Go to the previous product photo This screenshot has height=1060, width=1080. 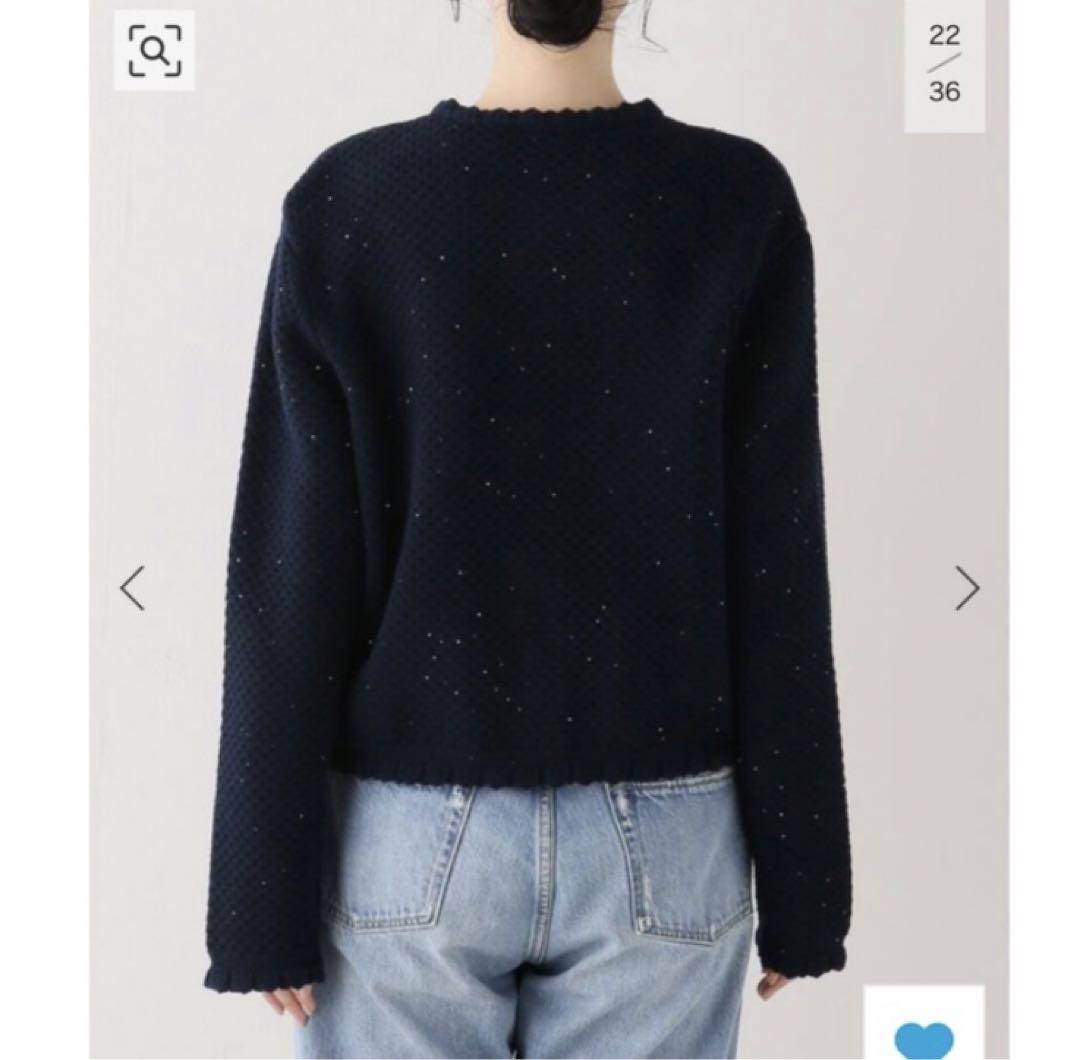132,588
